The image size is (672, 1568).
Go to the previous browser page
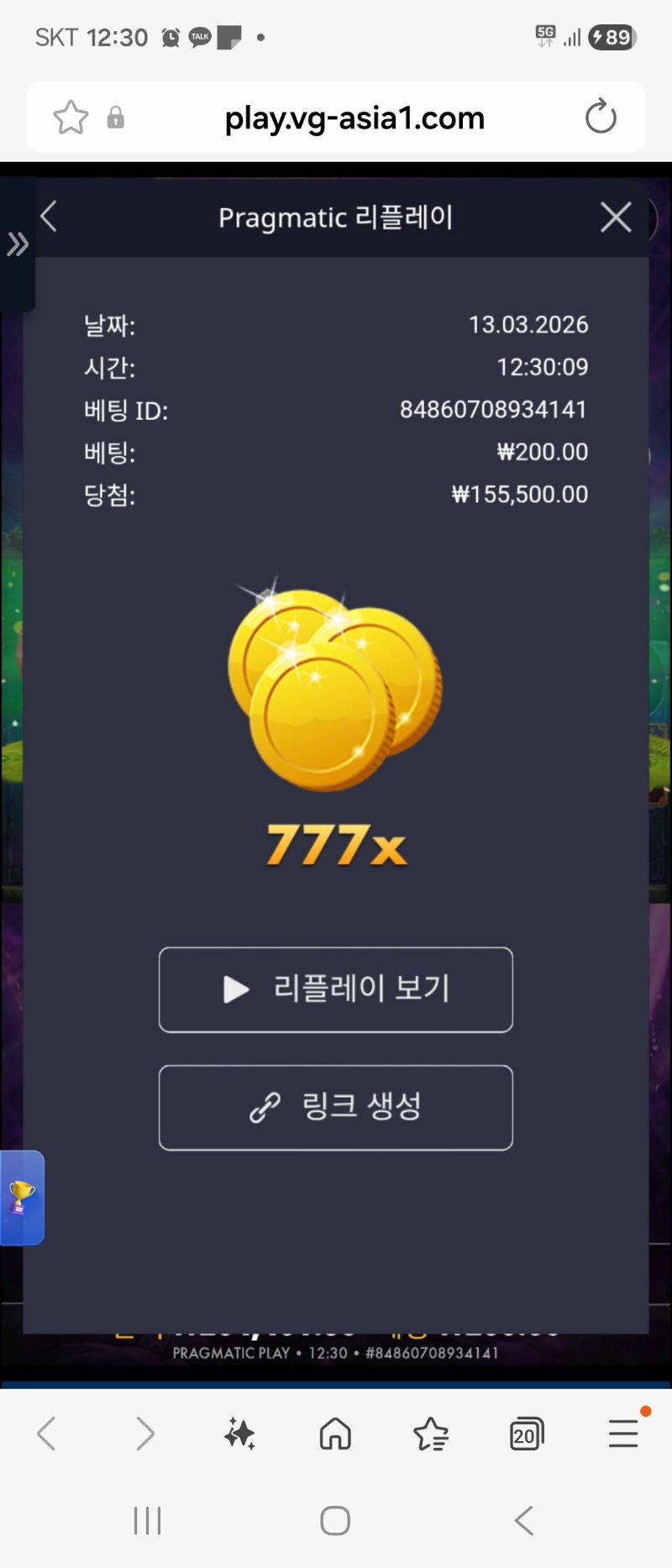point(47,1434)
